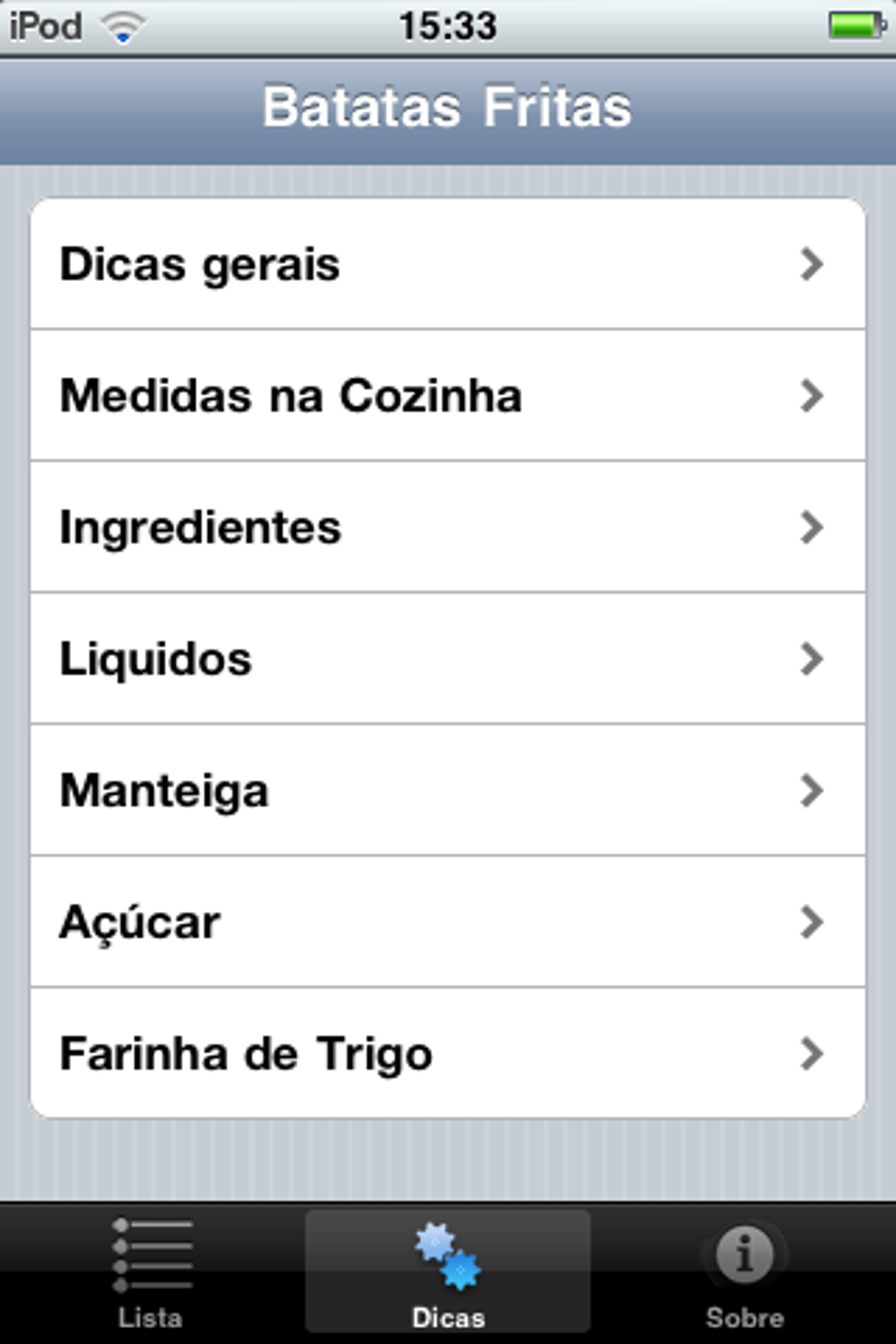Select the Açúcar item
Image resolution: width=896 pixels, height=1344 pixels.
click(448, 922)
